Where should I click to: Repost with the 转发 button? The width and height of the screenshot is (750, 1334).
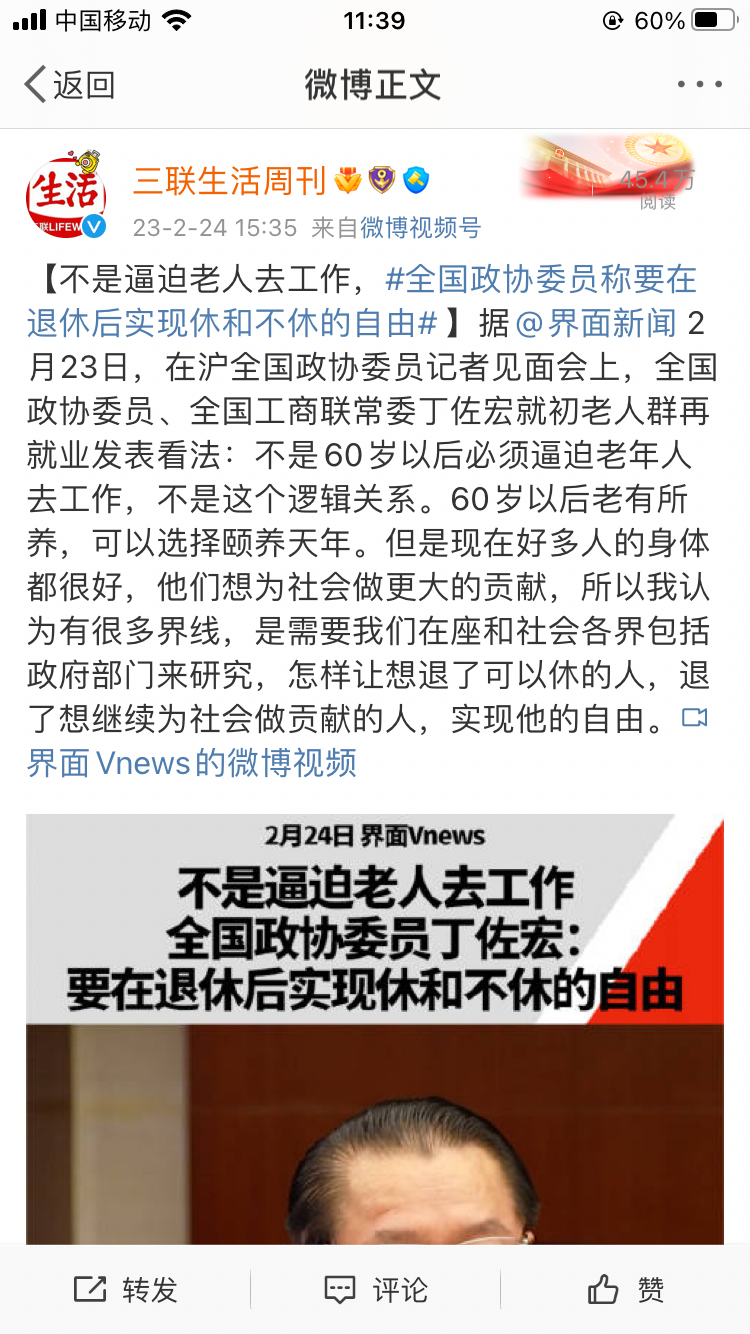(125, 1290)
